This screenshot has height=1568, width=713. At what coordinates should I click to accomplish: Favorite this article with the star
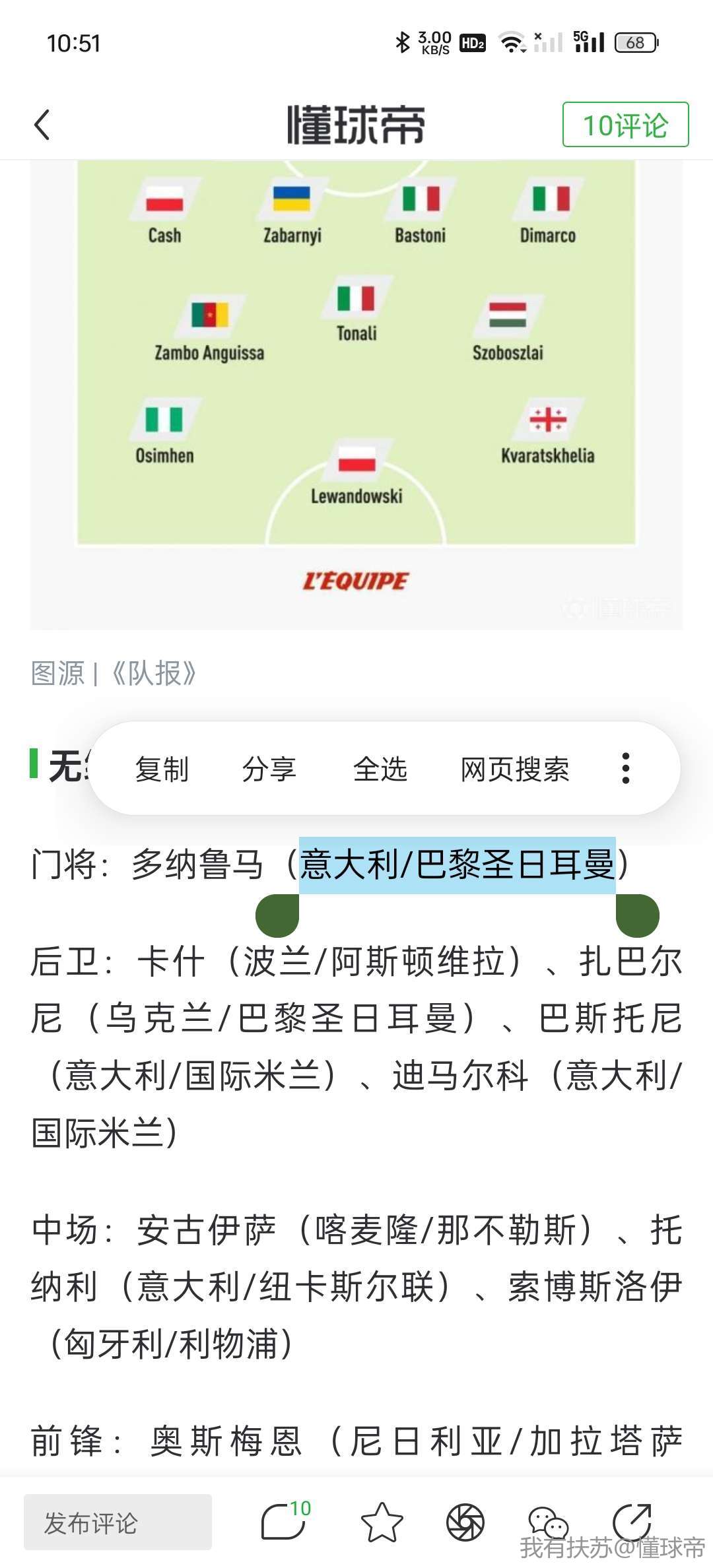click(382, 1522)
